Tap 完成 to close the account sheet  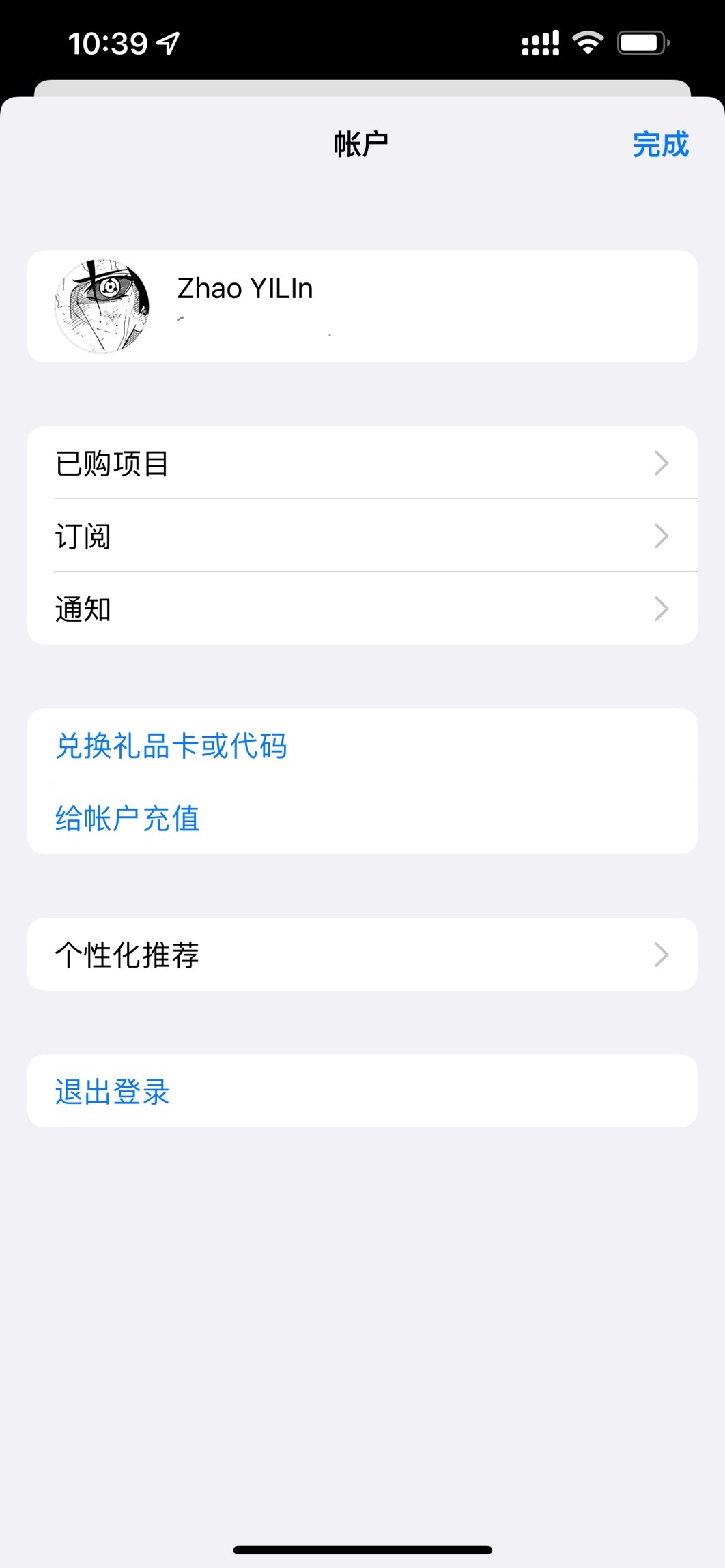pyautogui.click(x=660, y=145)
